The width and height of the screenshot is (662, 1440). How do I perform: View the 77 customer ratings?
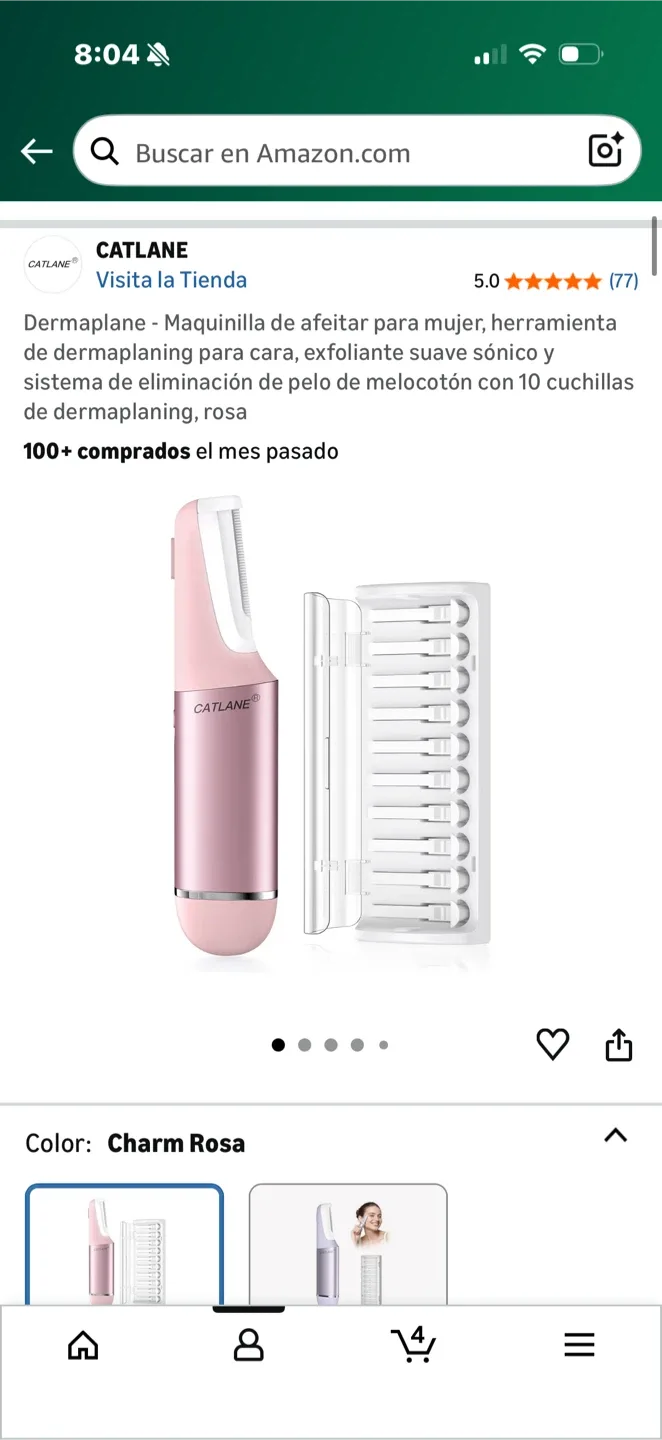(623, 281)
